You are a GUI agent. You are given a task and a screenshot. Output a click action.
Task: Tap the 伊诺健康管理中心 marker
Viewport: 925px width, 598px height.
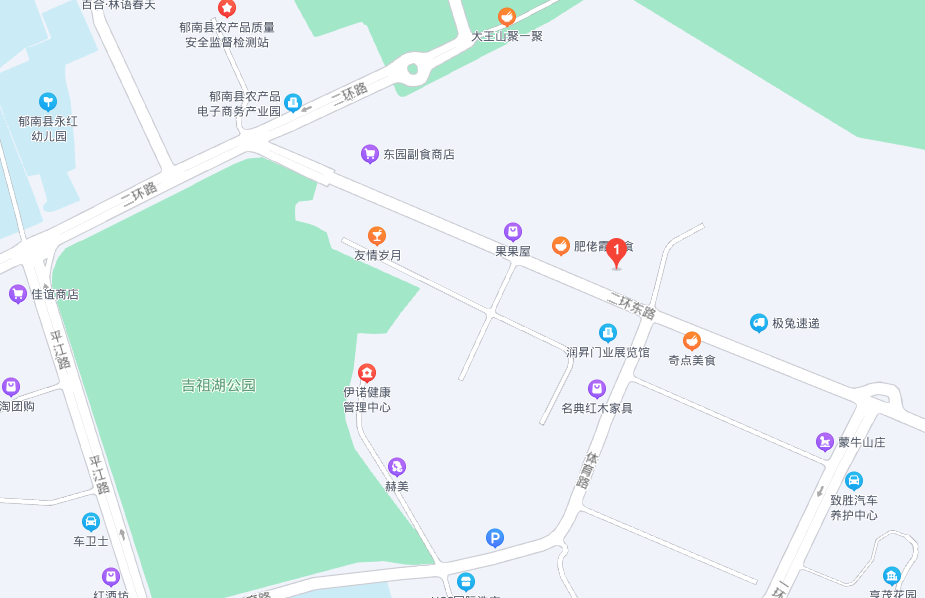click(x=367, y=373)
